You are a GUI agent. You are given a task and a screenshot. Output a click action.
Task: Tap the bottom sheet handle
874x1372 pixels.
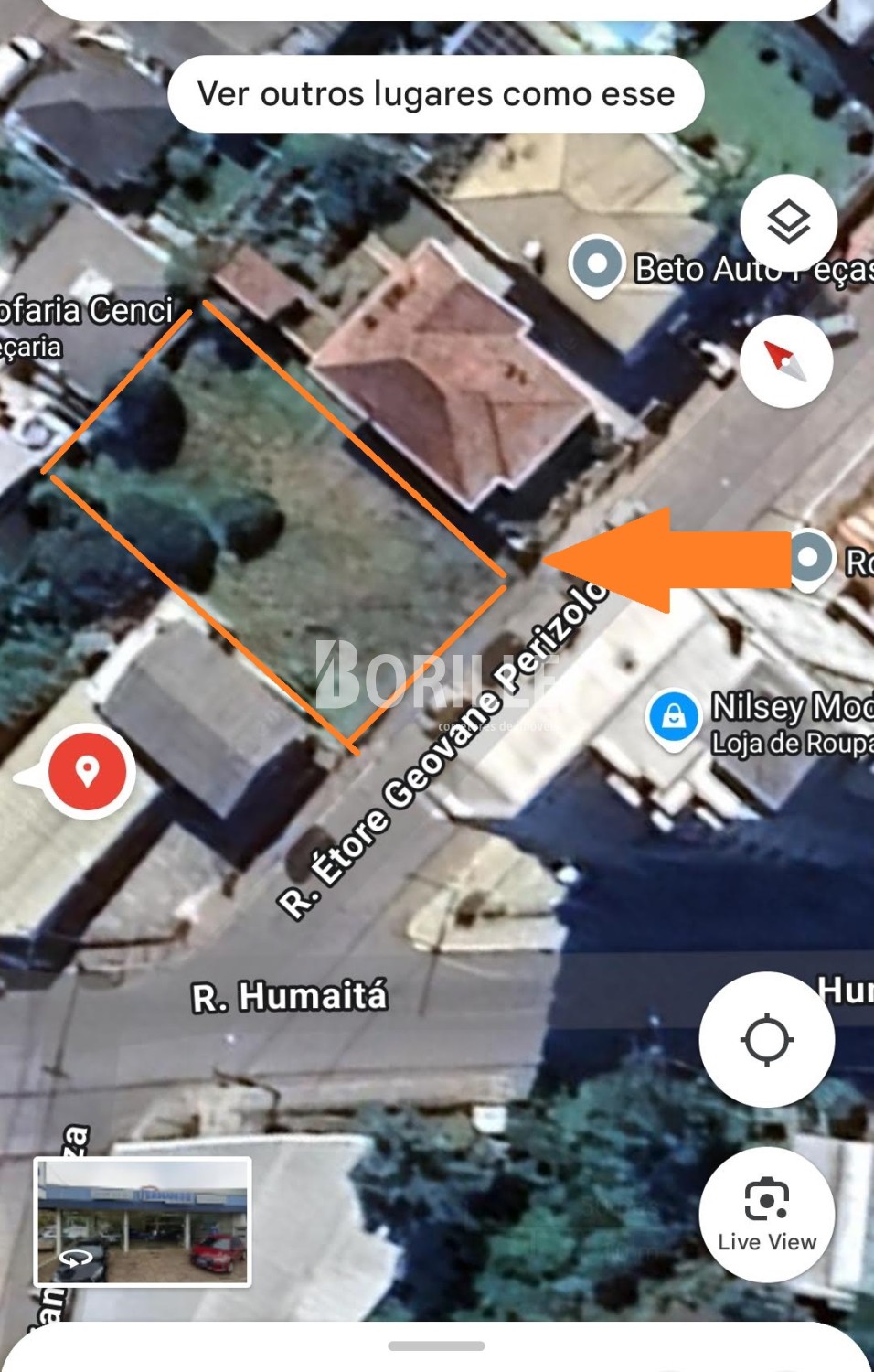(436, 1345)
